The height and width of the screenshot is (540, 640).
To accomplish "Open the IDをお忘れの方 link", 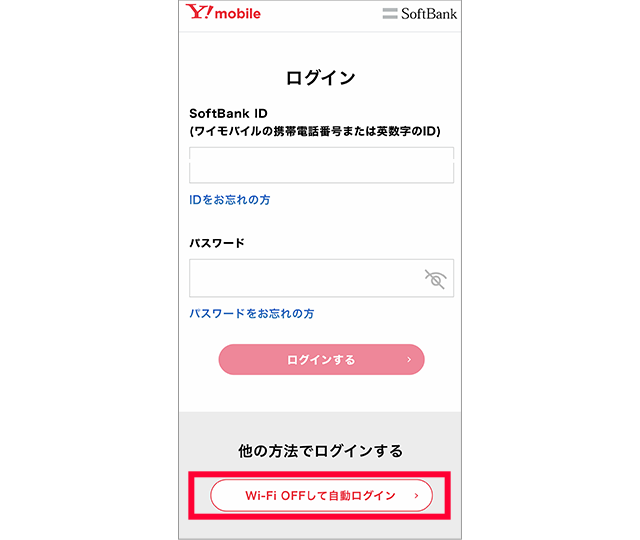I will [229, 200].
